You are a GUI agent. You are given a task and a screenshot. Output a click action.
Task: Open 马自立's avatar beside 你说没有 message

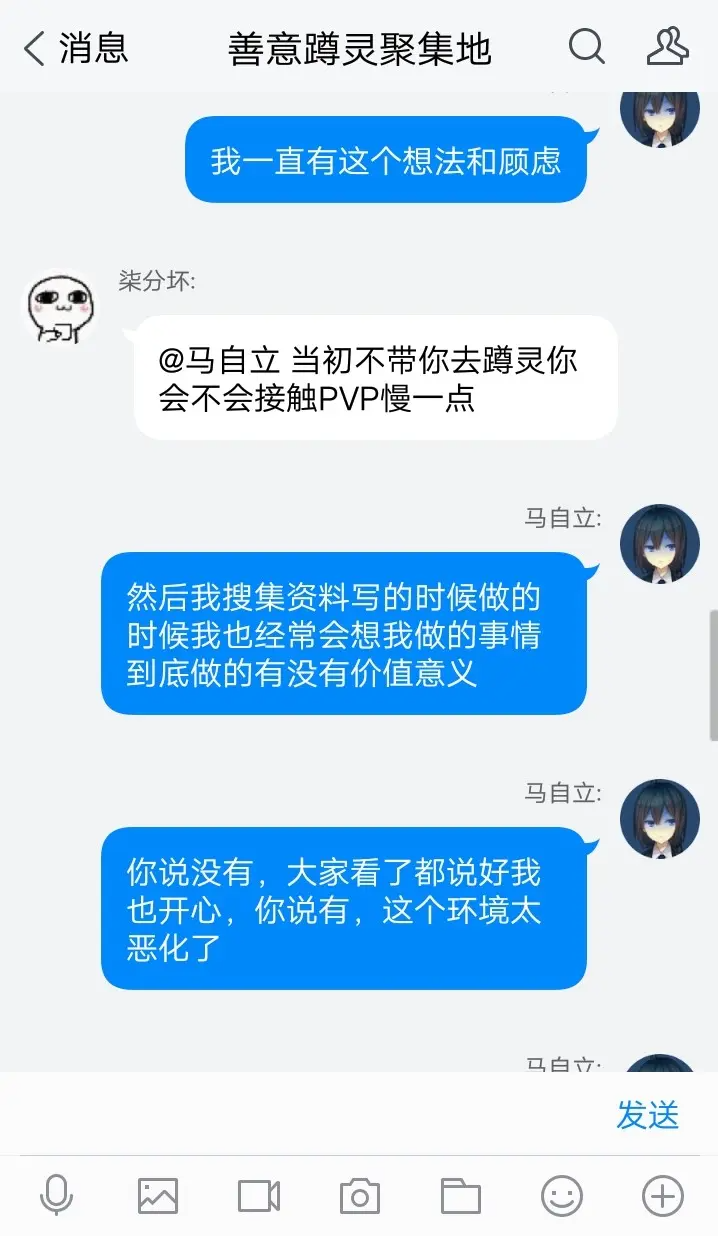[x=659, y=818]
